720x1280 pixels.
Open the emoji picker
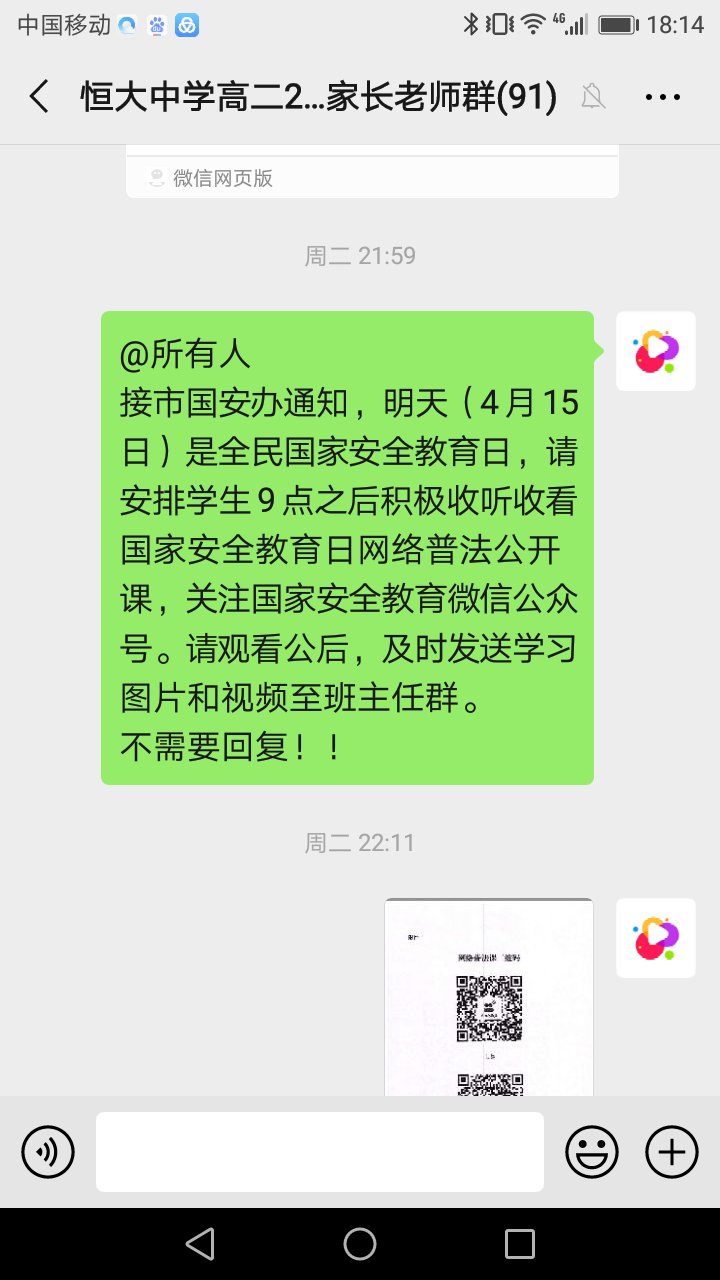pyautogui.click(x=592, y=1152)
